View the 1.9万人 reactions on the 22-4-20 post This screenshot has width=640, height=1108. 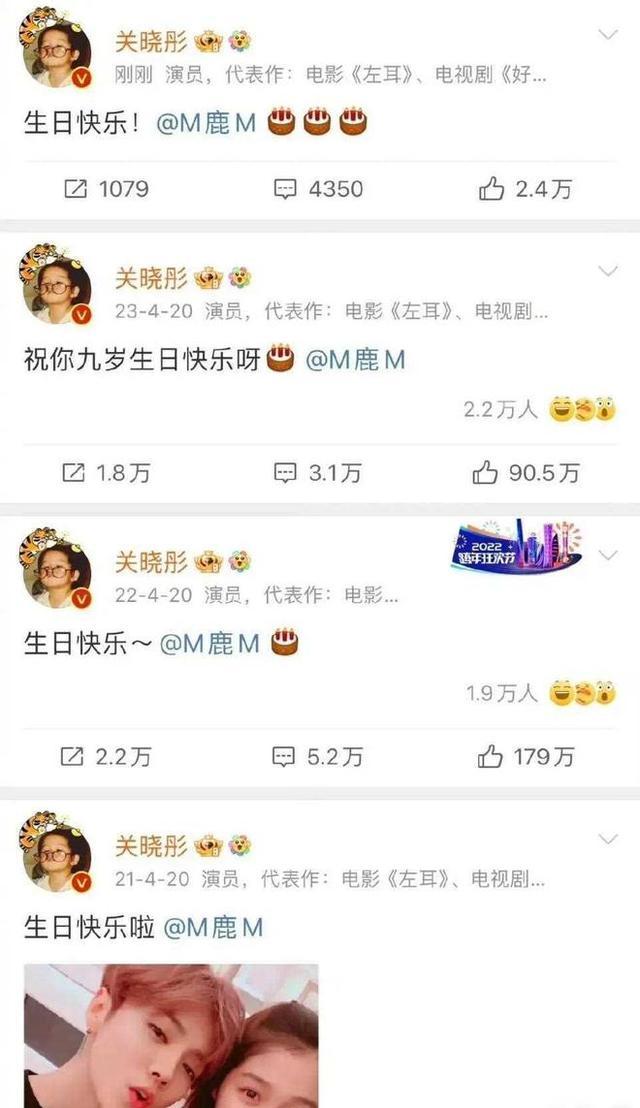pyautogui.click(x=539, y=693)
